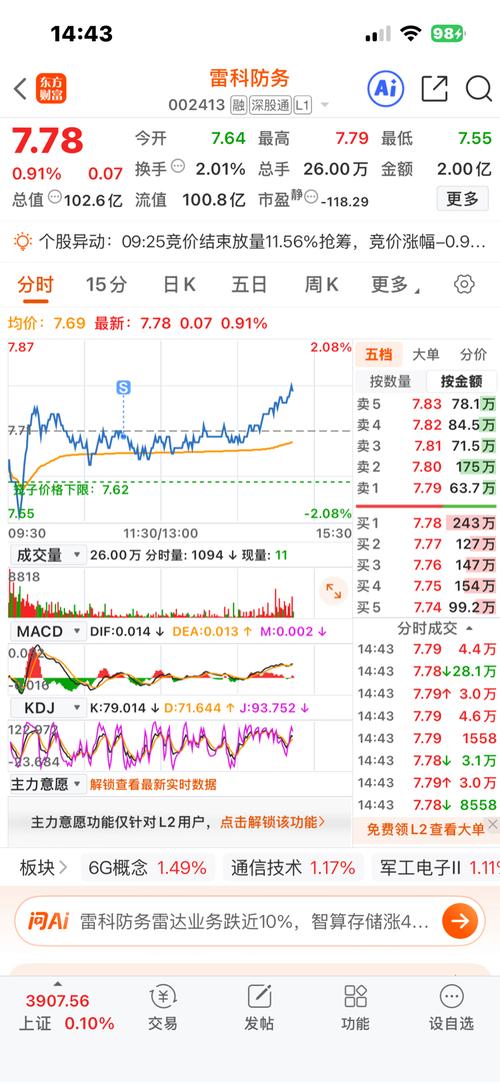This screenshot has width=500, height=1083.
Task: Open the 成交量 indicator dropdown
Action: tap(48, 555)
